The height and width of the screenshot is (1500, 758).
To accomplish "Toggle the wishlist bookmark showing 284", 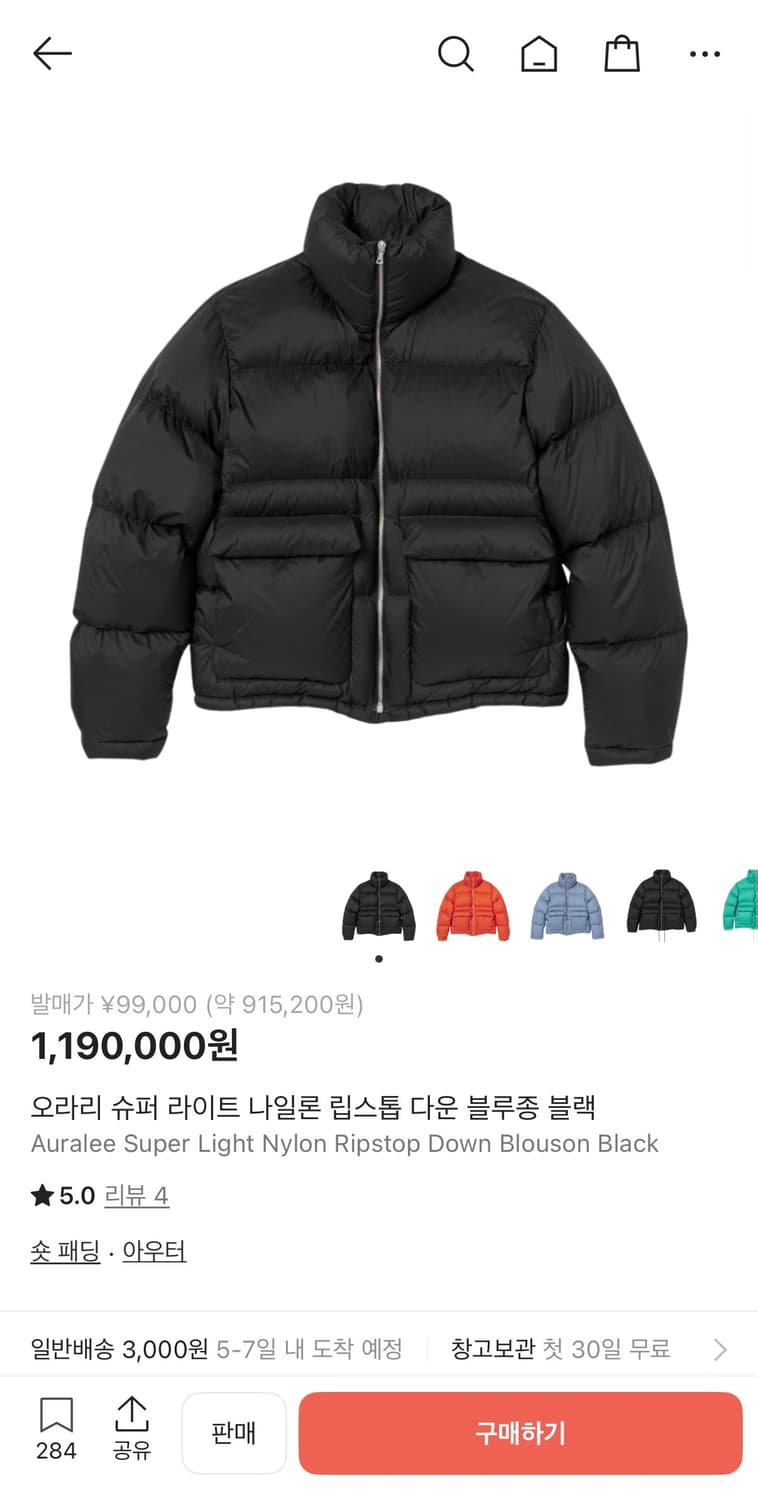I will [56, 1432].
